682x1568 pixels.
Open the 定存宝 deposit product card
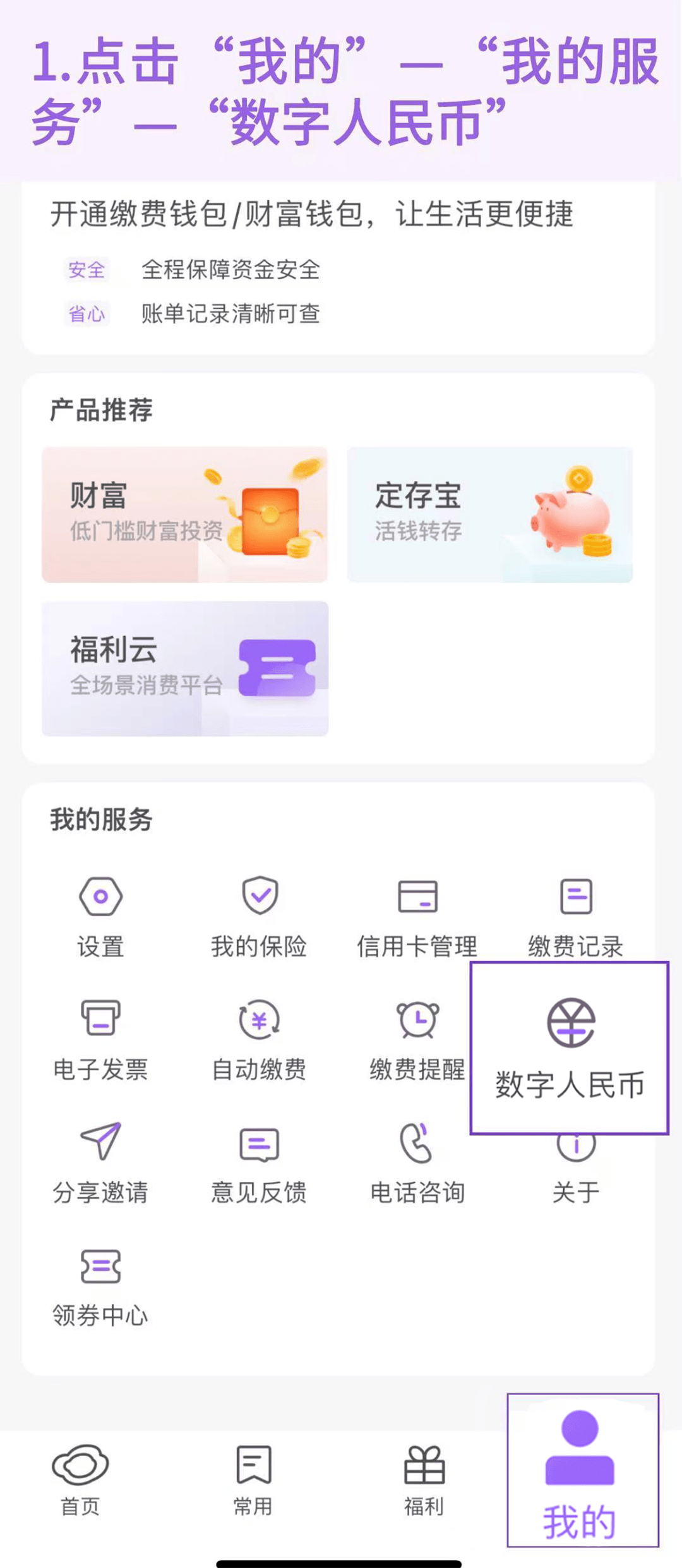coord(489,515)
